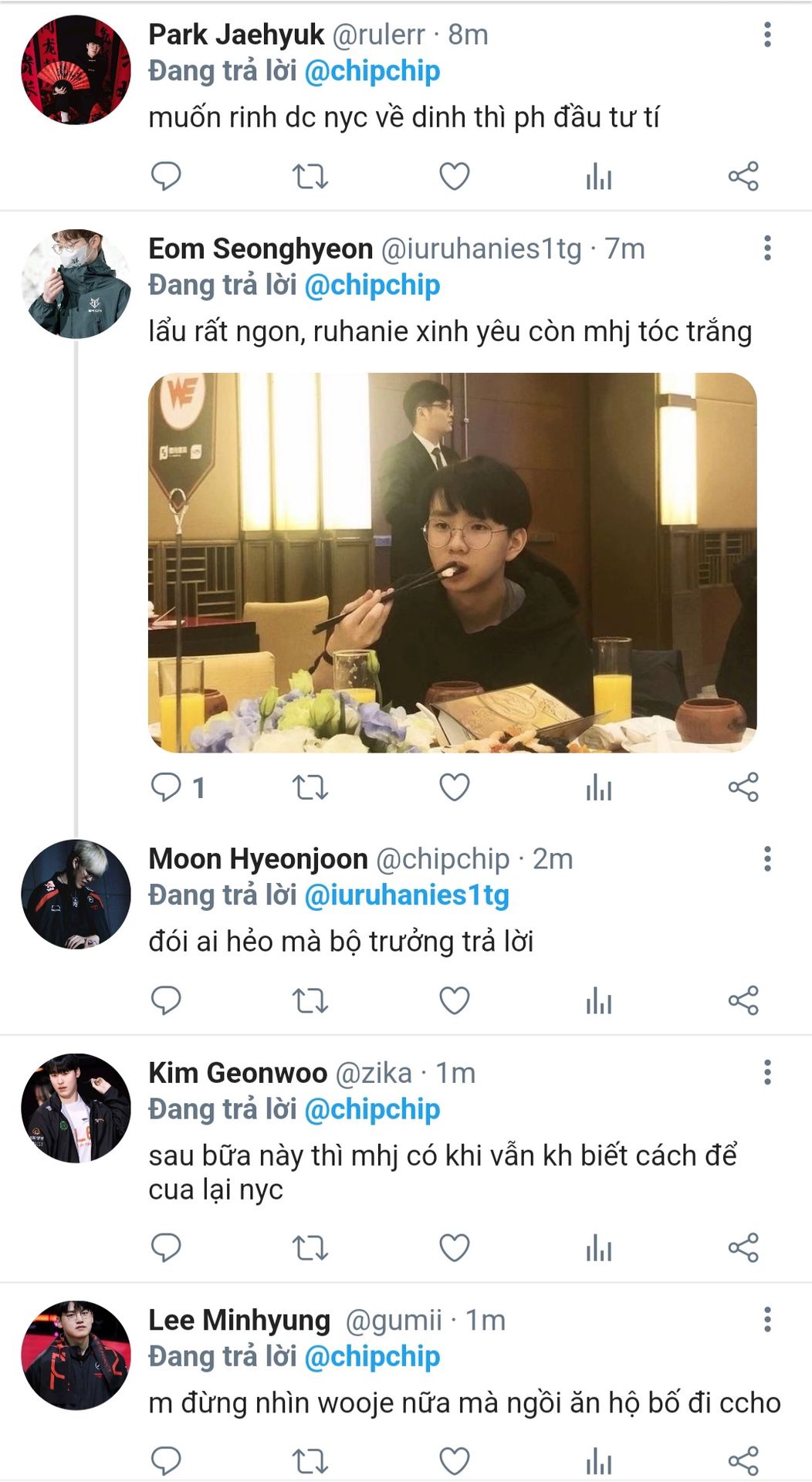Retweet Eom Seonghyeon's tweet
Viewport: 812px width, 1482px height.
click(310, 787)
